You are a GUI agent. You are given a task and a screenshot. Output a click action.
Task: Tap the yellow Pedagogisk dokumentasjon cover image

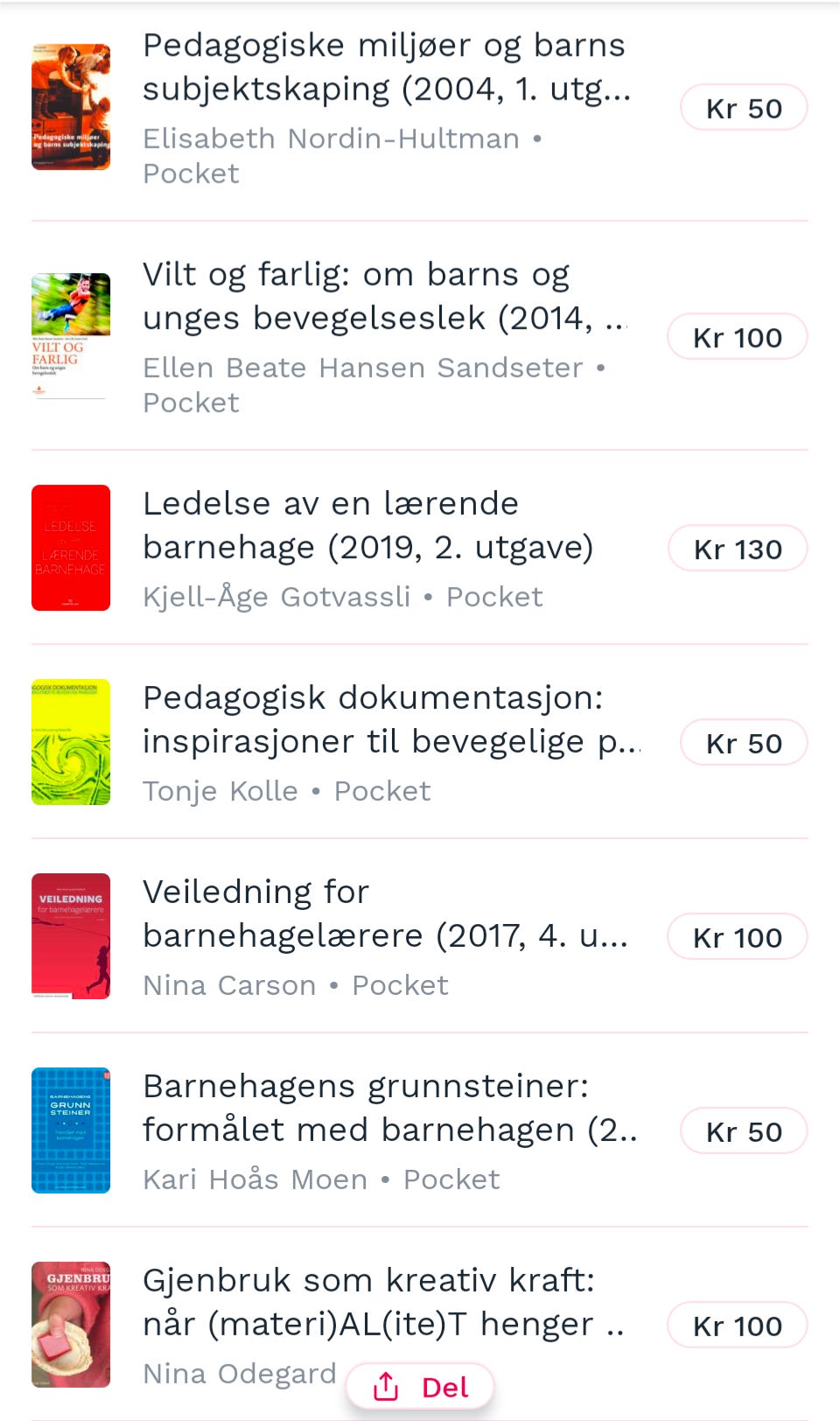tap(71, 742)
